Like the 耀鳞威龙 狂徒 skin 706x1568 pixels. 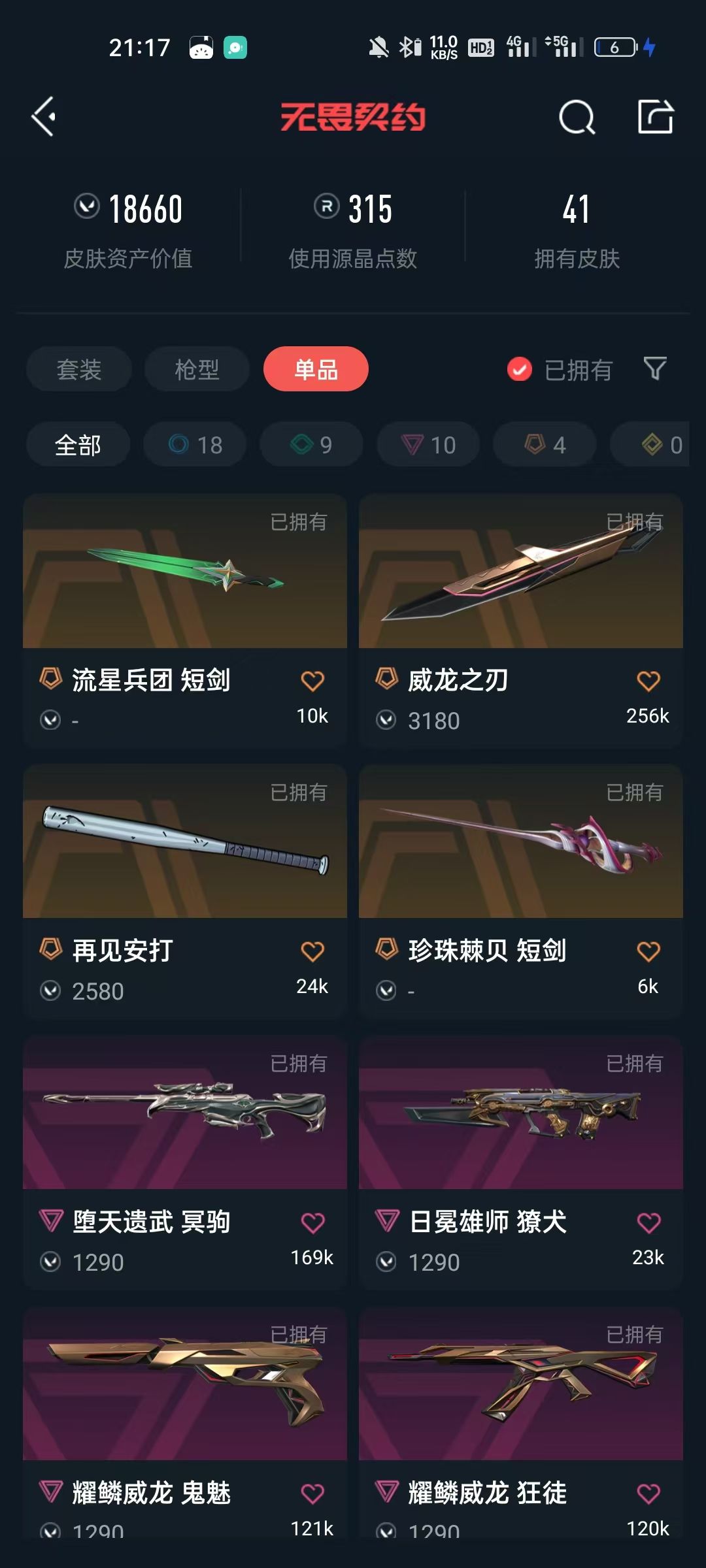pyautogui.click(x=648, y=1494)
